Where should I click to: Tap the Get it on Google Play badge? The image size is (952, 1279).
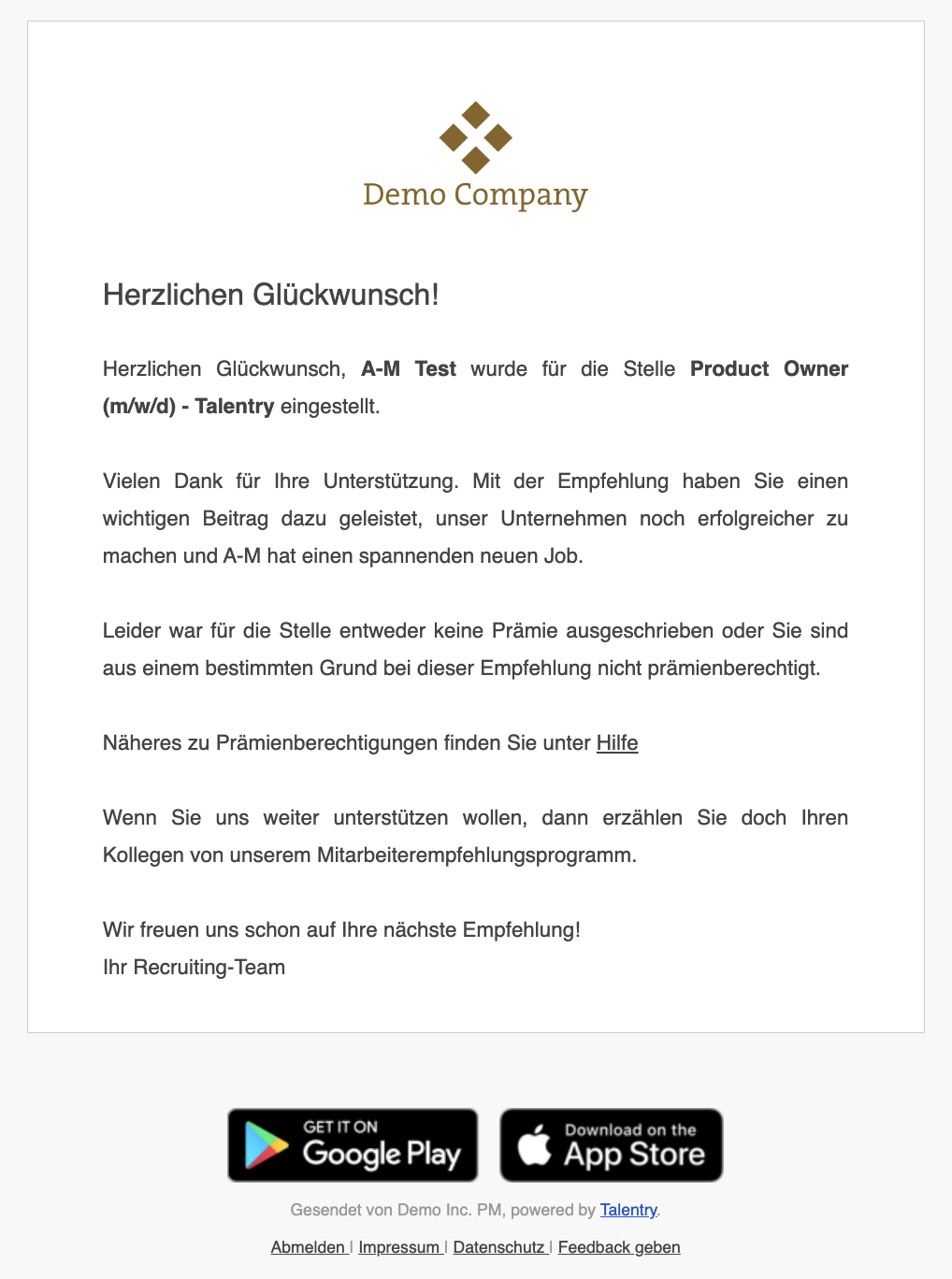click(353, 1145)
